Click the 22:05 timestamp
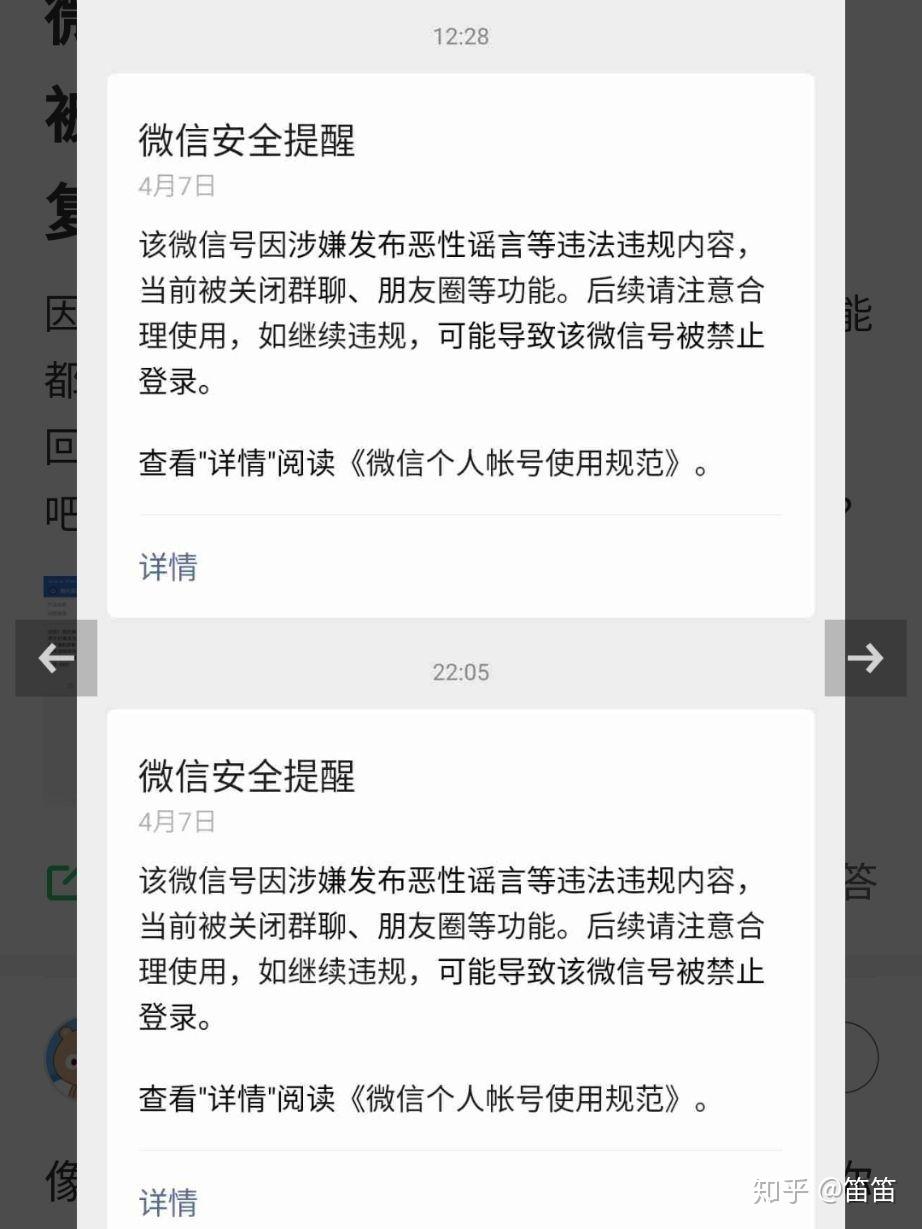 pos(460,671)
